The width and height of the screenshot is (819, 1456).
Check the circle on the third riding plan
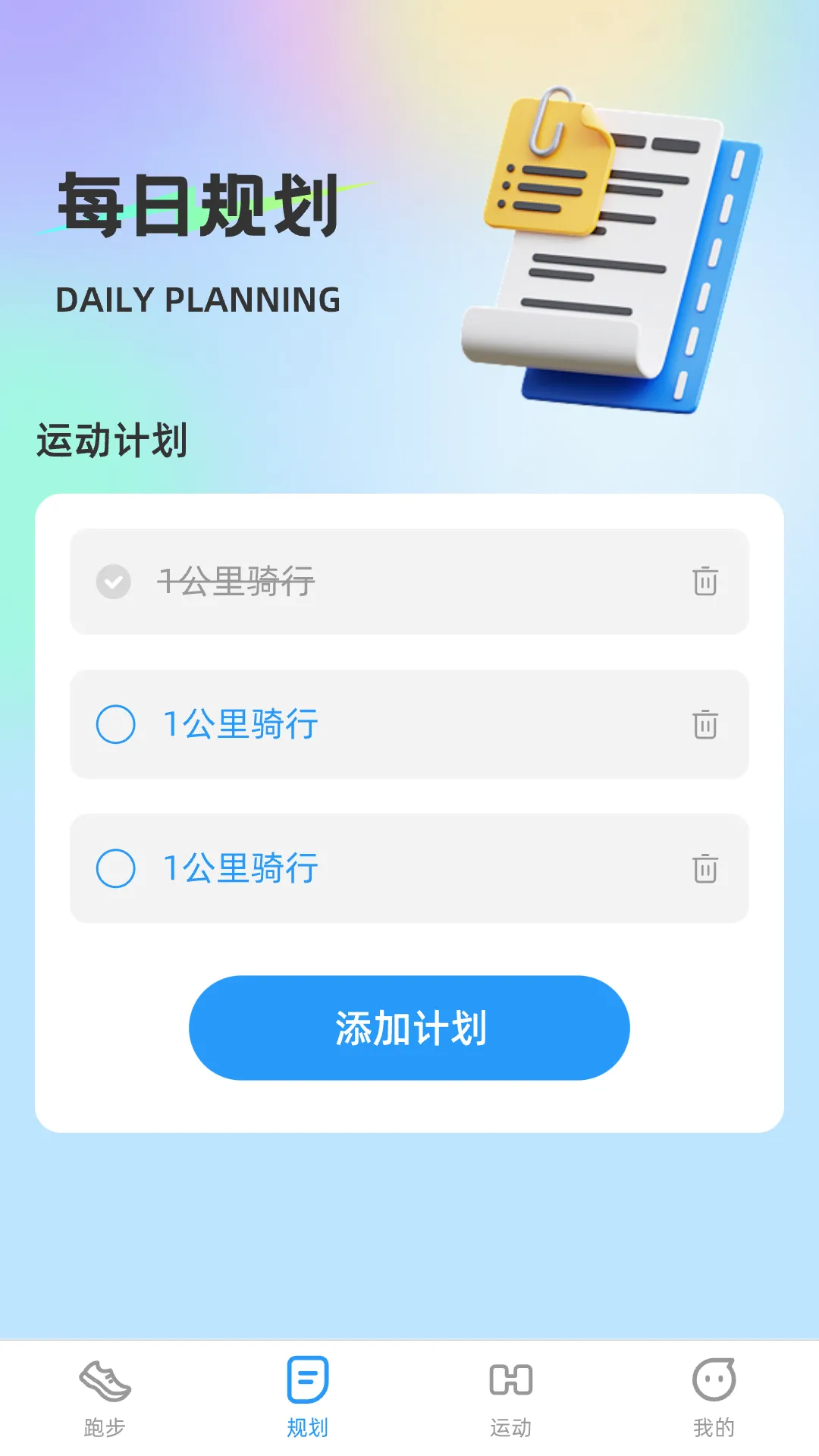pyautogui.click(x=116, y=870)
